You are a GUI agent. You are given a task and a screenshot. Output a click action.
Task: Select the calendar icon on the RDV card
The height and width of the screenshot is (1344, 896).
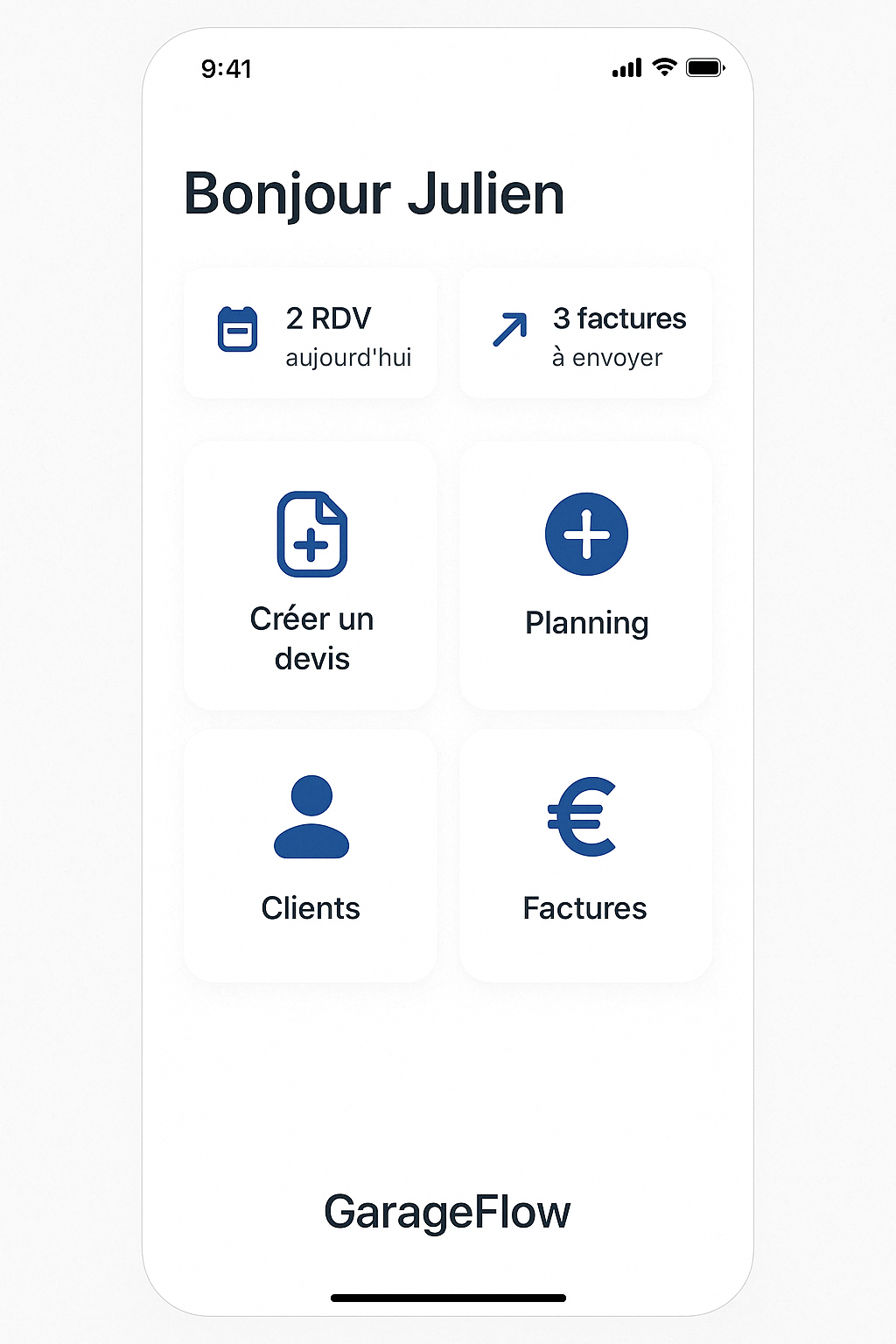click(236, 331)
